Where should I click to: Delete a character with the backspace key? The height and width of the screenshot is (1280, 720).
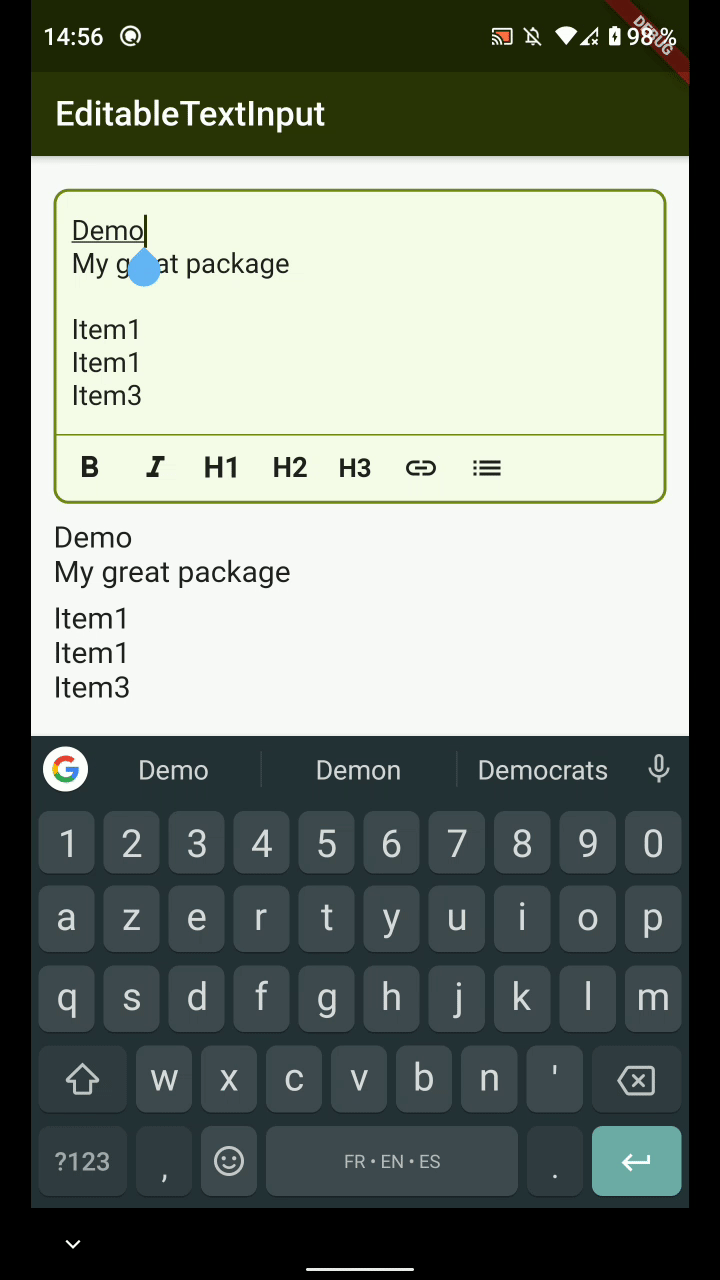pyautogui.click(x=636, y=1079)
